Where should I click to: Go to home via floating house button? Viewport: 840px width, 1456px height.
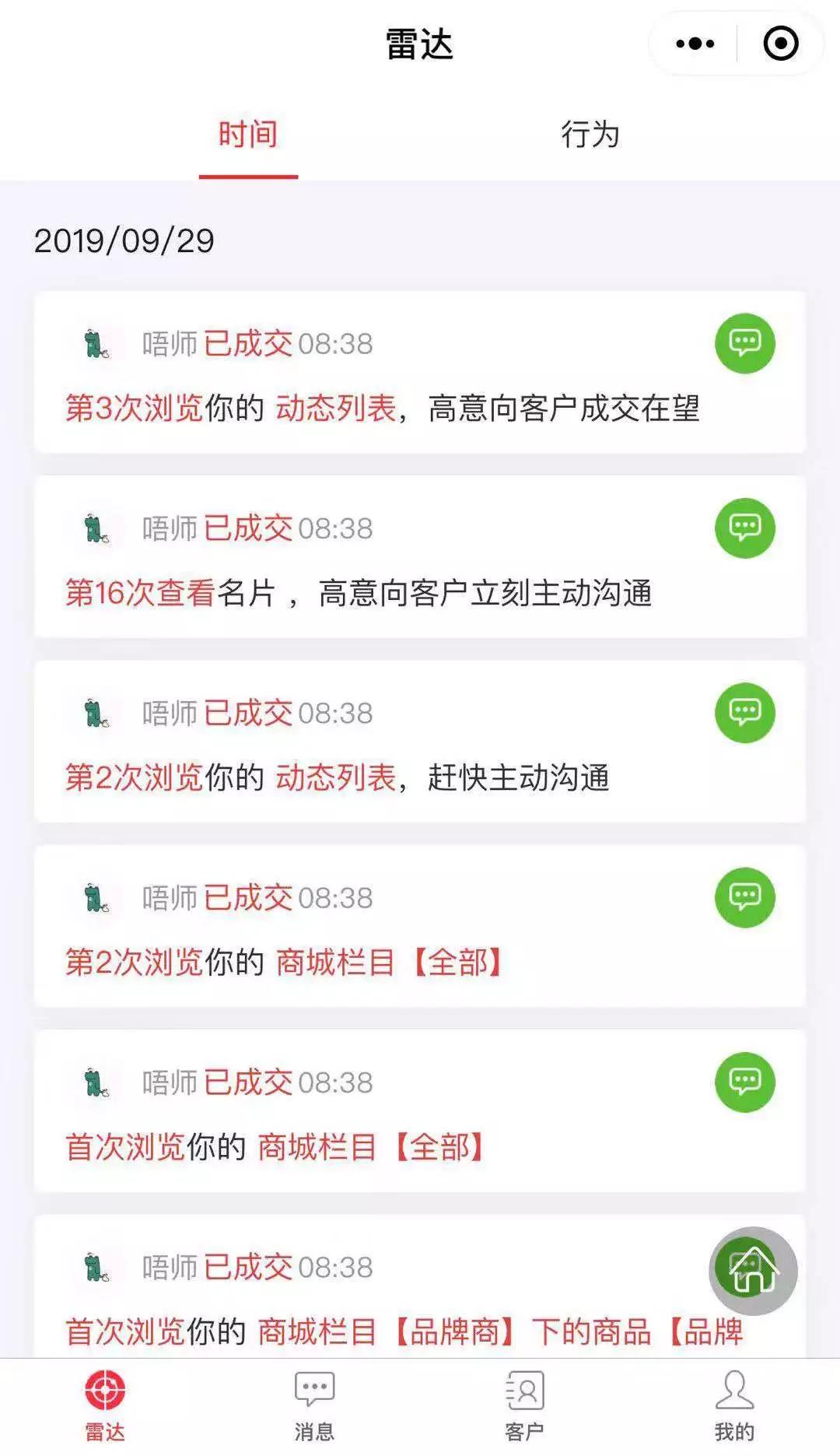[x=752, y=1271]
